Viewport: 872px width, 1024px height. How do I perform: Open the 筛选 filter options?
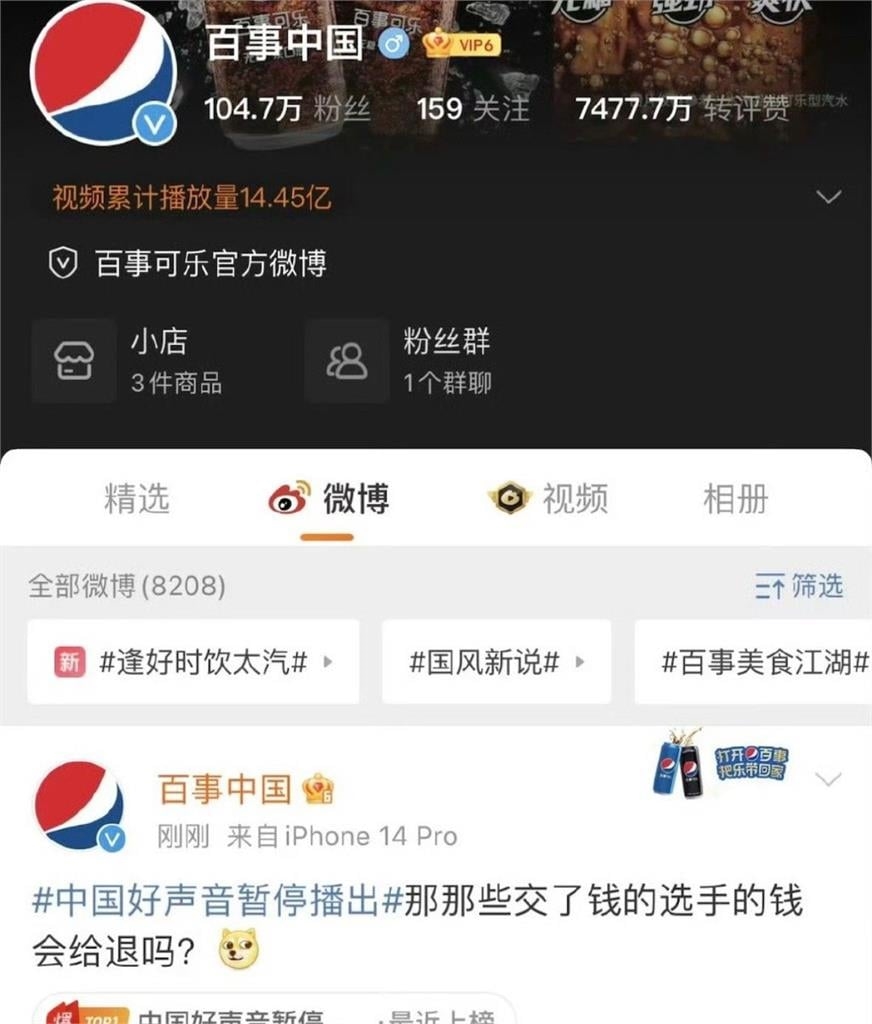[799, 586]
